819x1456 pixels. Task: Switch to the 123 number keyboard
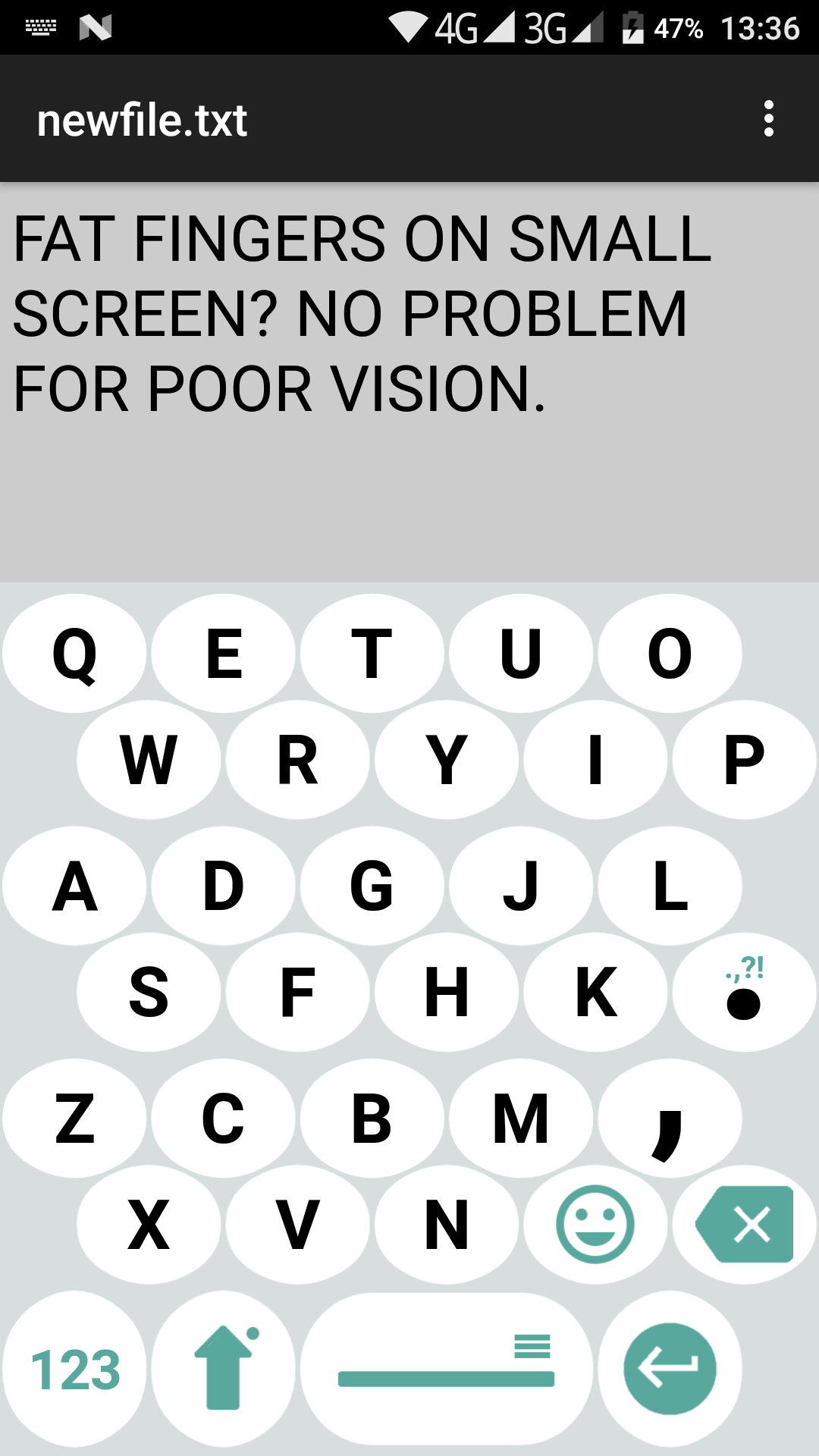coord(74,1370)
